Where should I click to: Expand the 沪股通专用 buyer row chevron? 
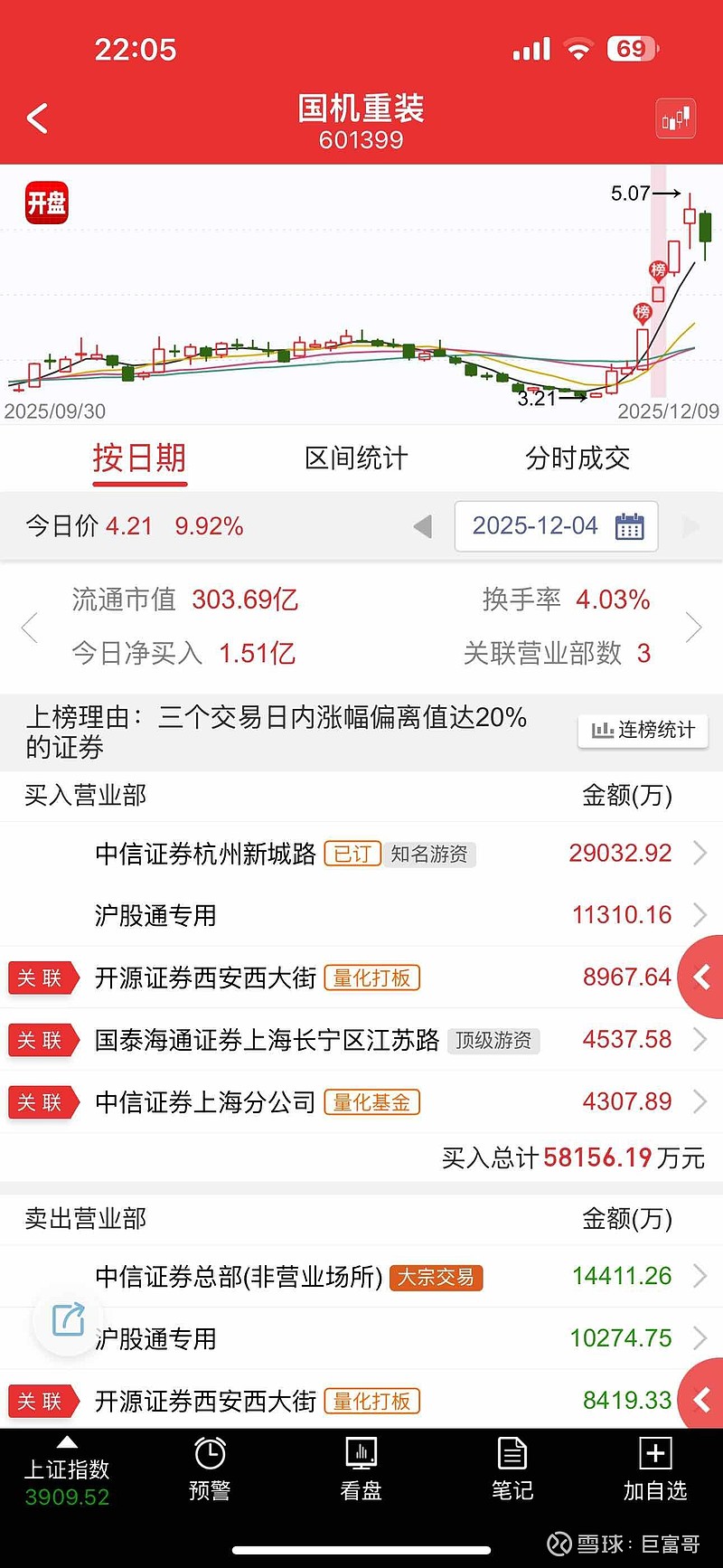point(699,915)
